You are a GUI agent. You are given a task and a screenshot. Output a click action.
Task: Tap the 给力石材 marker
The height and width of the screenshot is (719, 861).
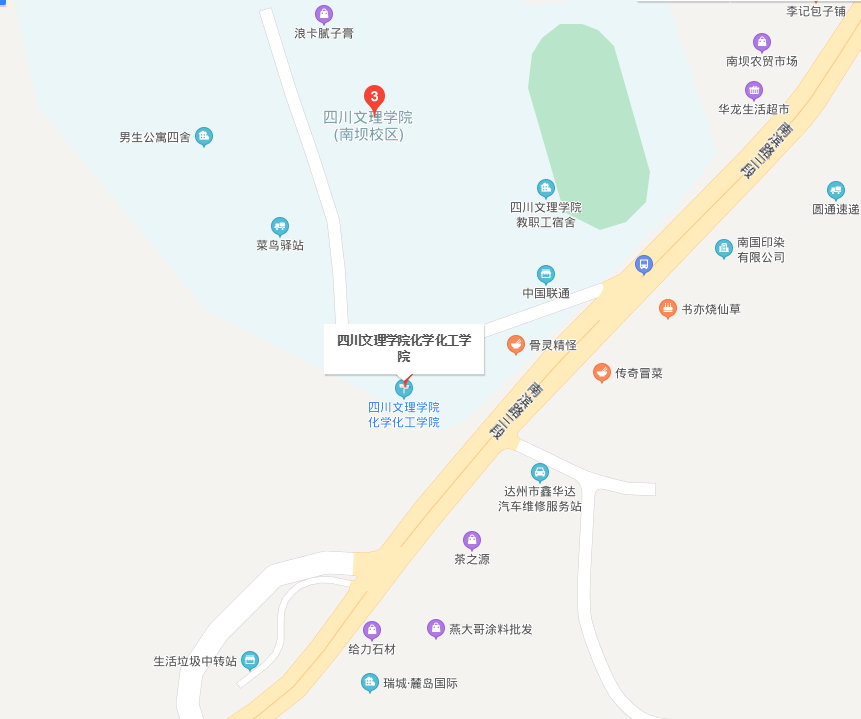372,631
